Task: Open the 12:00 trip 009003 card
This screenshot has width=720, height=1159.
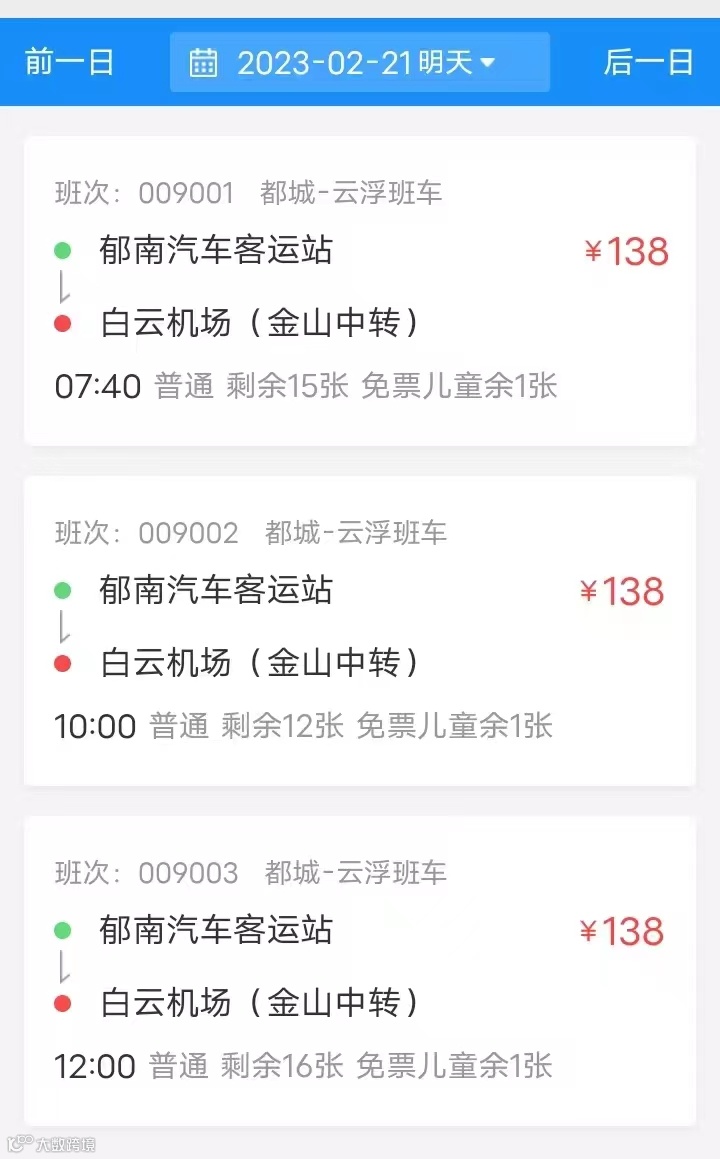Action: (359, 971)
